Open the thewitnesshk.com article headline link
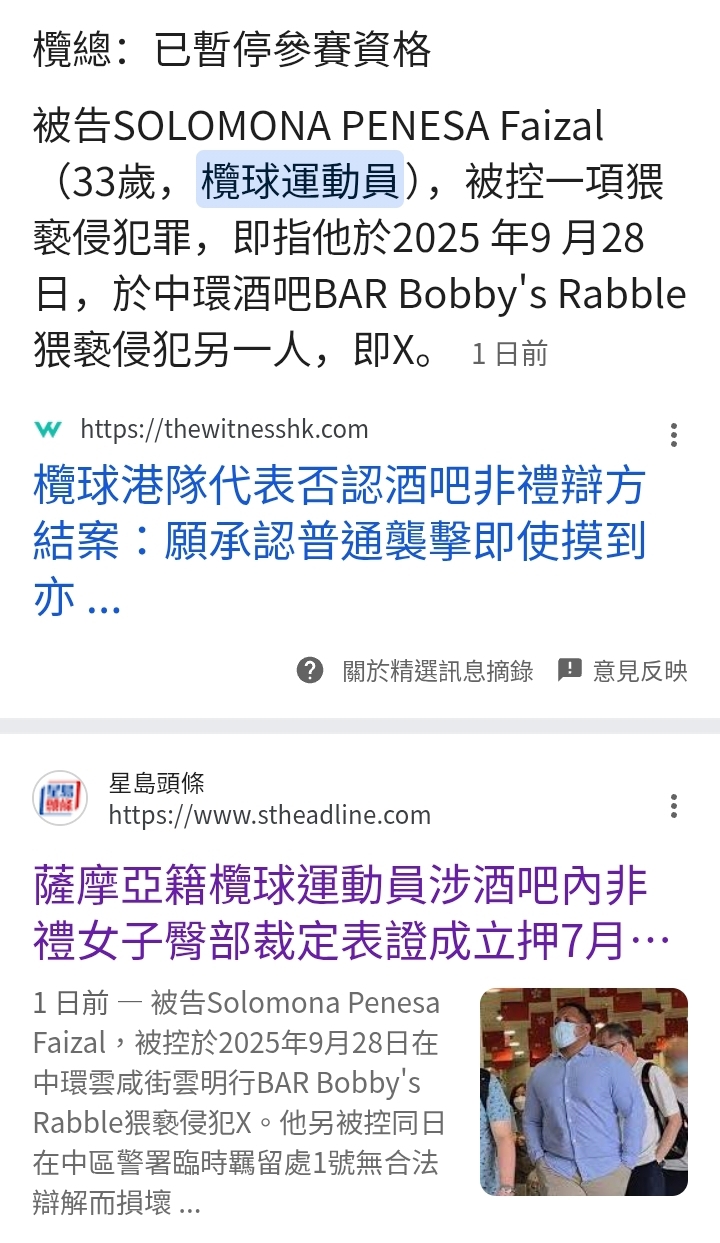This screenshot has height=1243, width=720. tap(340, 541)
